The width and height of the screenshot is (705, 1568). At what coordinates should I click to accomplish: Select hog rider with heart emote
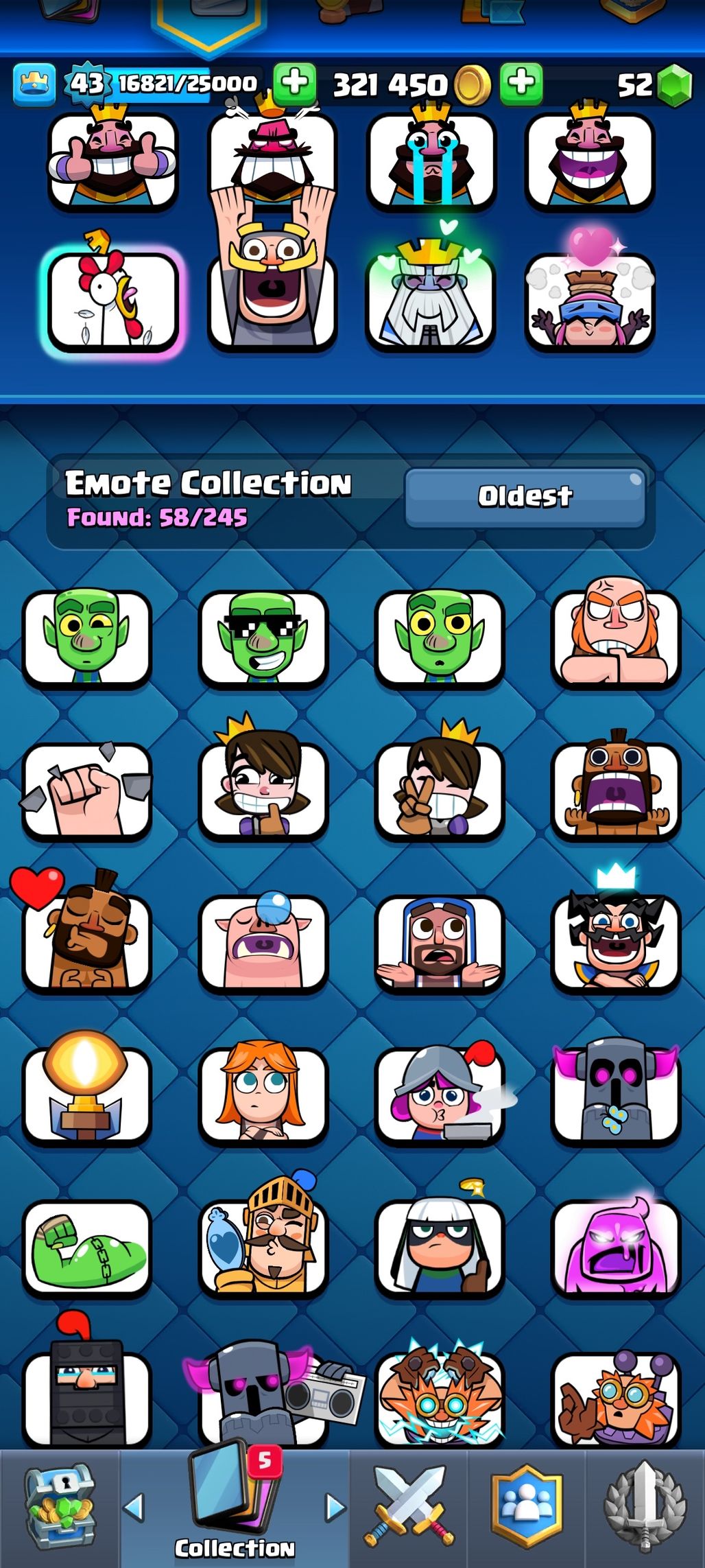87,941
